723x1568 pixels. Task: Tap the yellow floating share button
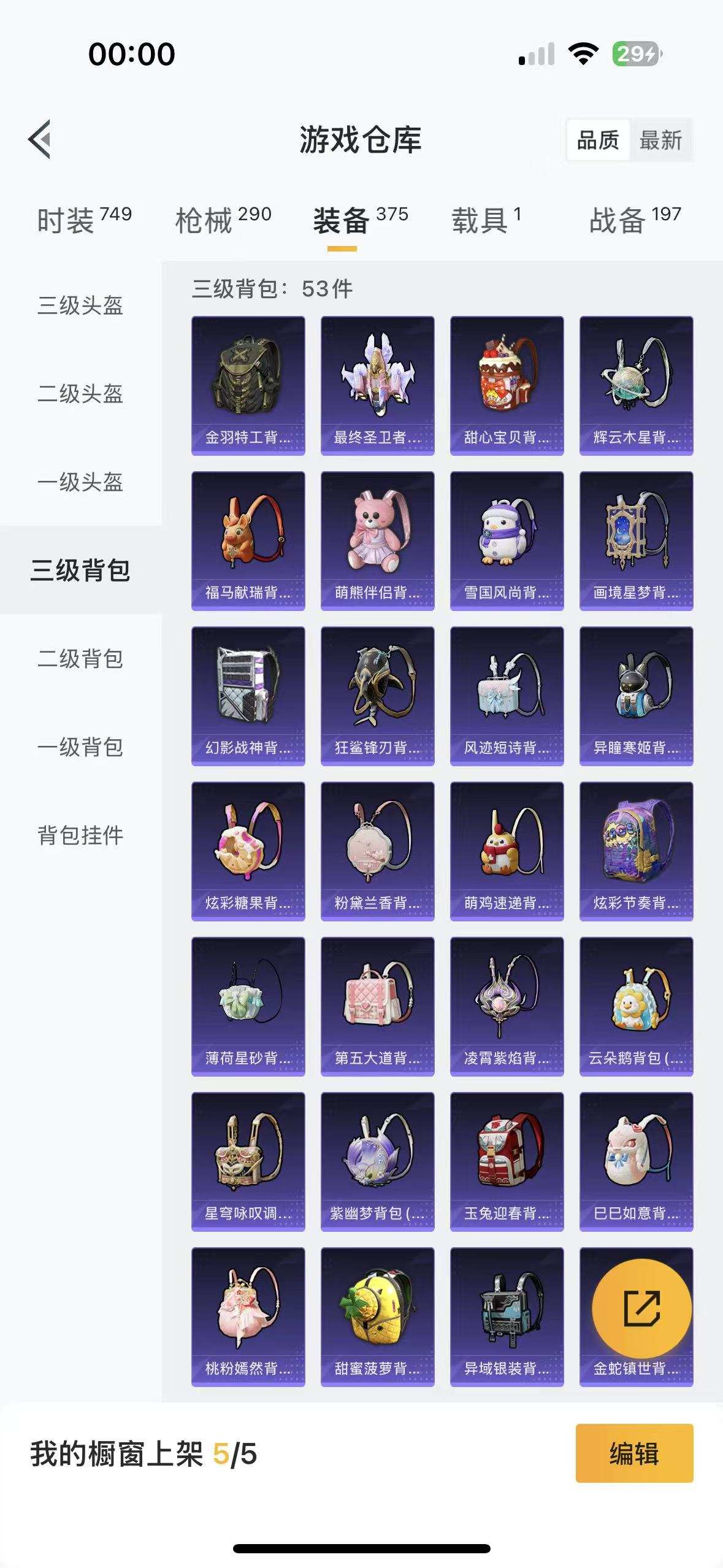pos(641,1309)
